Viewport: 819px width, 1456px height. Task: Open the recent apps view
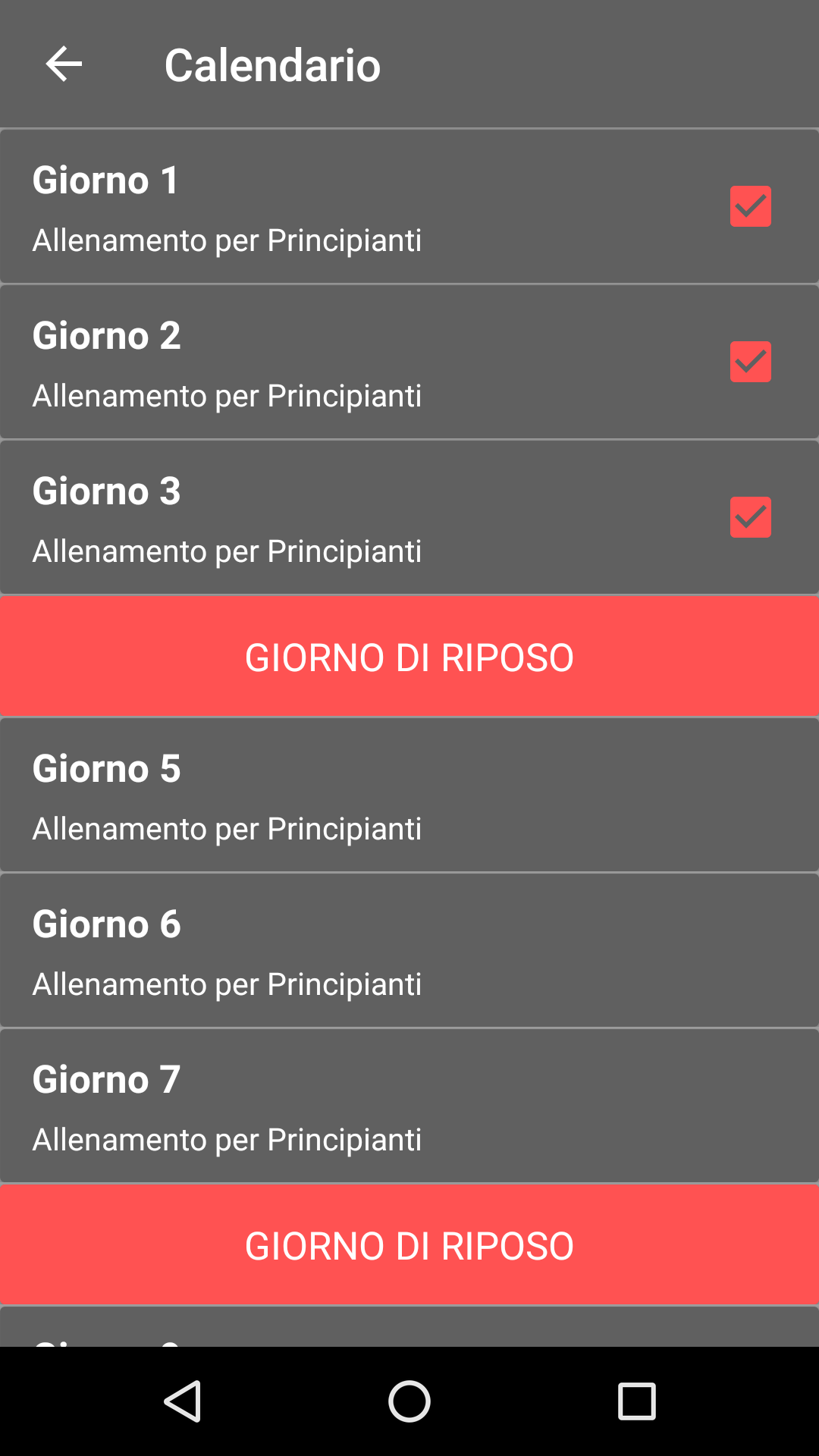636,1401
